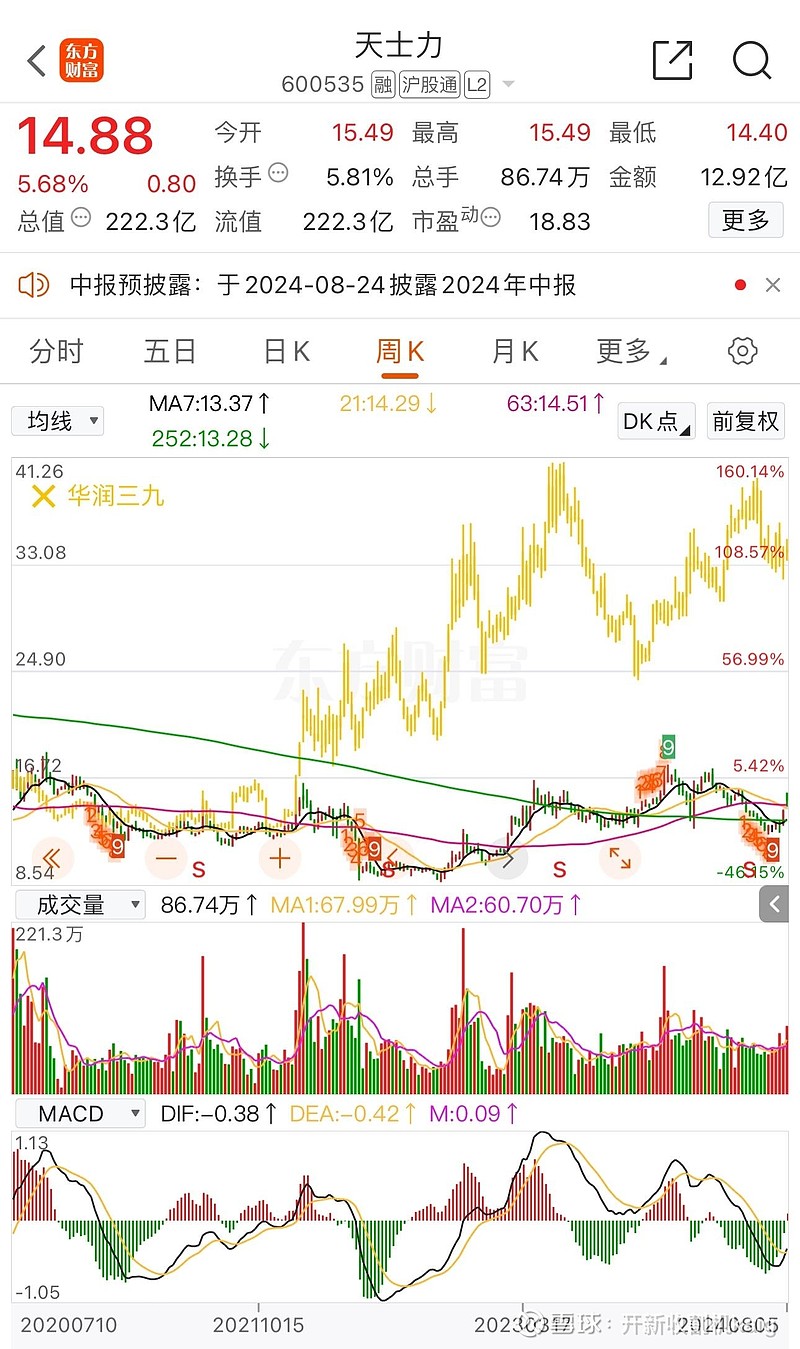The image size is (800, 1349).
Task: Zoom out chart with minus button
Action: point(166,858)
